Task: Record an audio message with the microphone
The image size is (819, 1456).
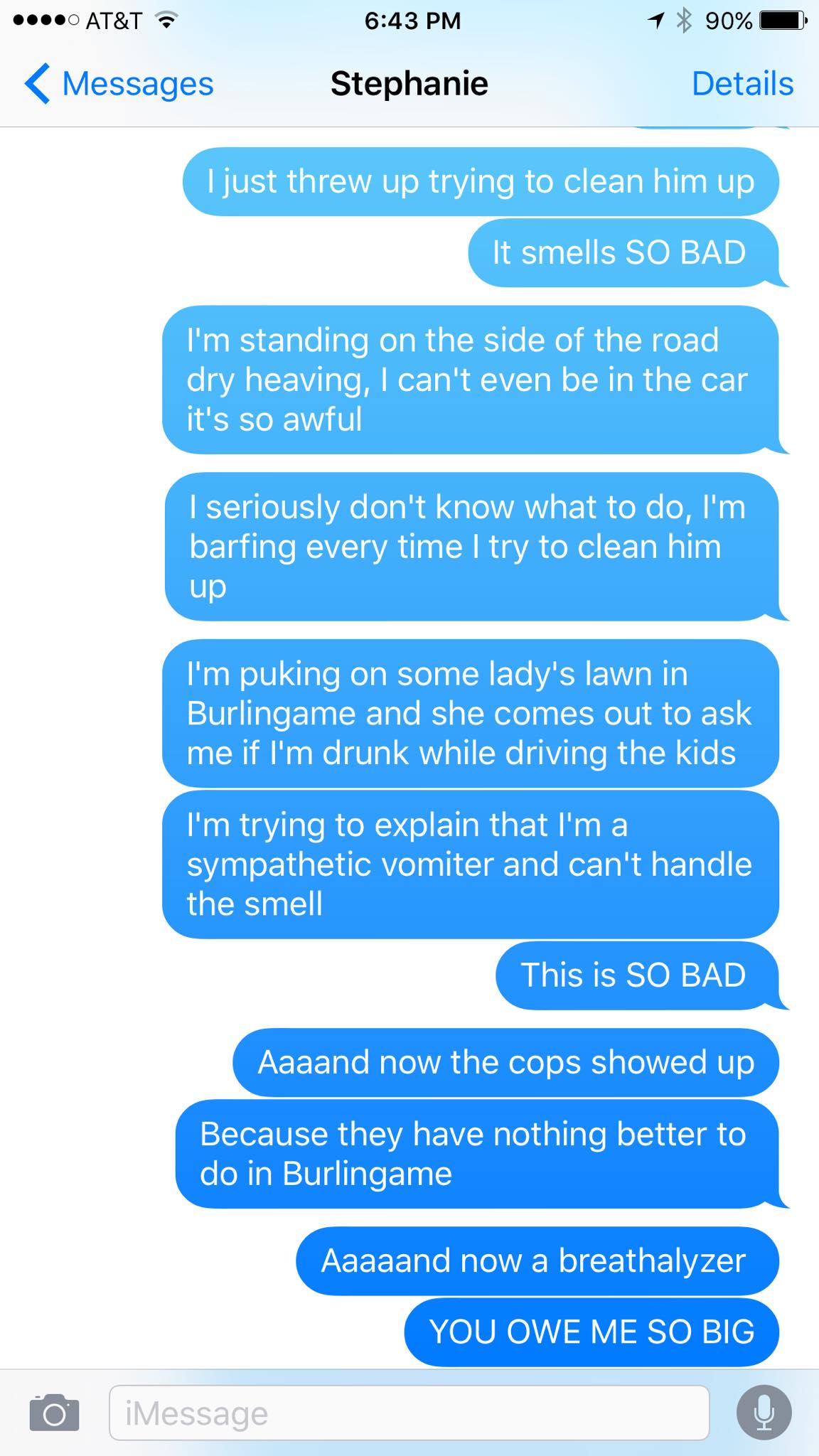Action: (x=764, y=1412)
